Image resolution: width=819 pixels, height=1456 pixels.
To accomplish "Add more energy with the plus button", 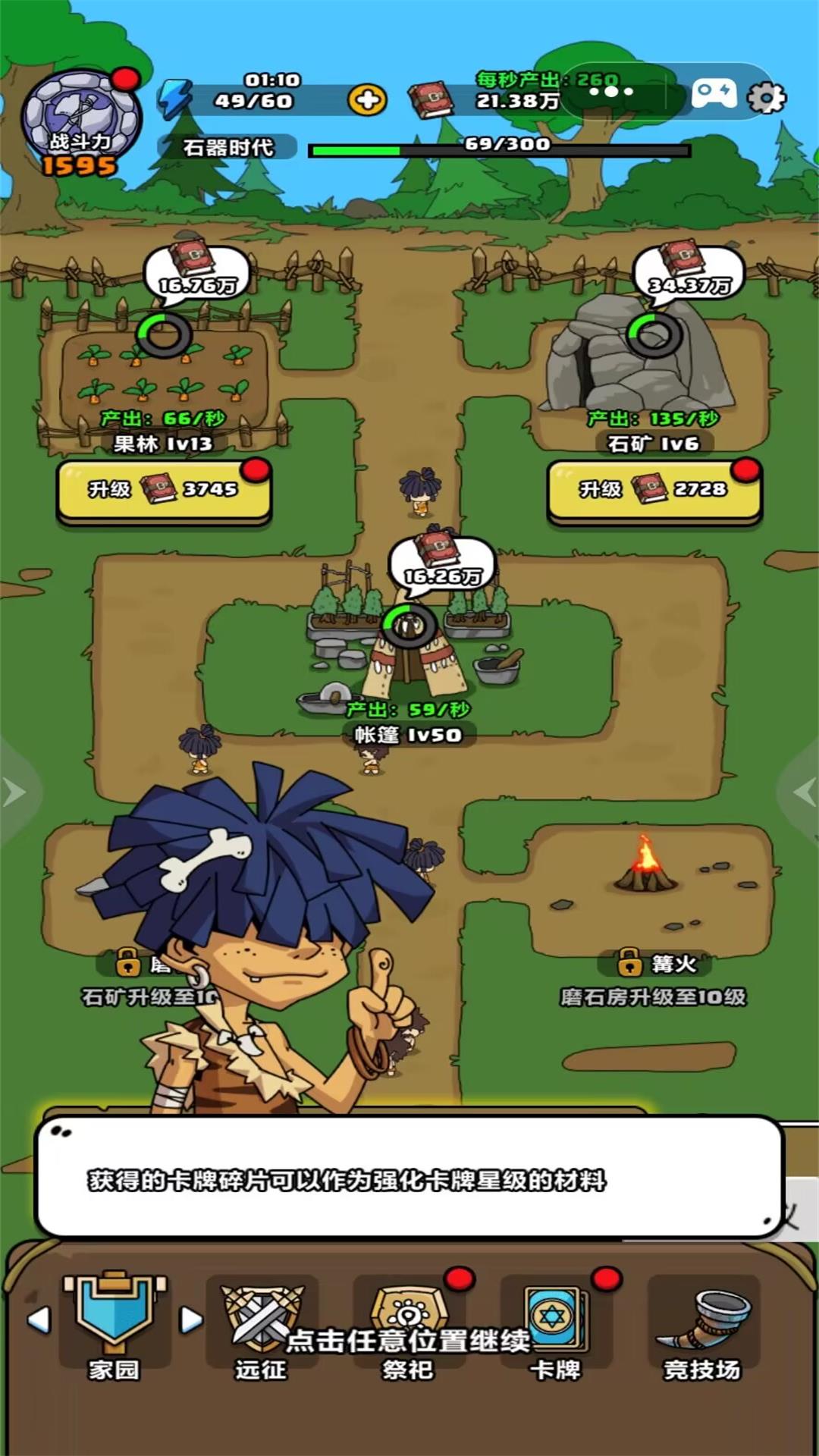I will (368, 100).
